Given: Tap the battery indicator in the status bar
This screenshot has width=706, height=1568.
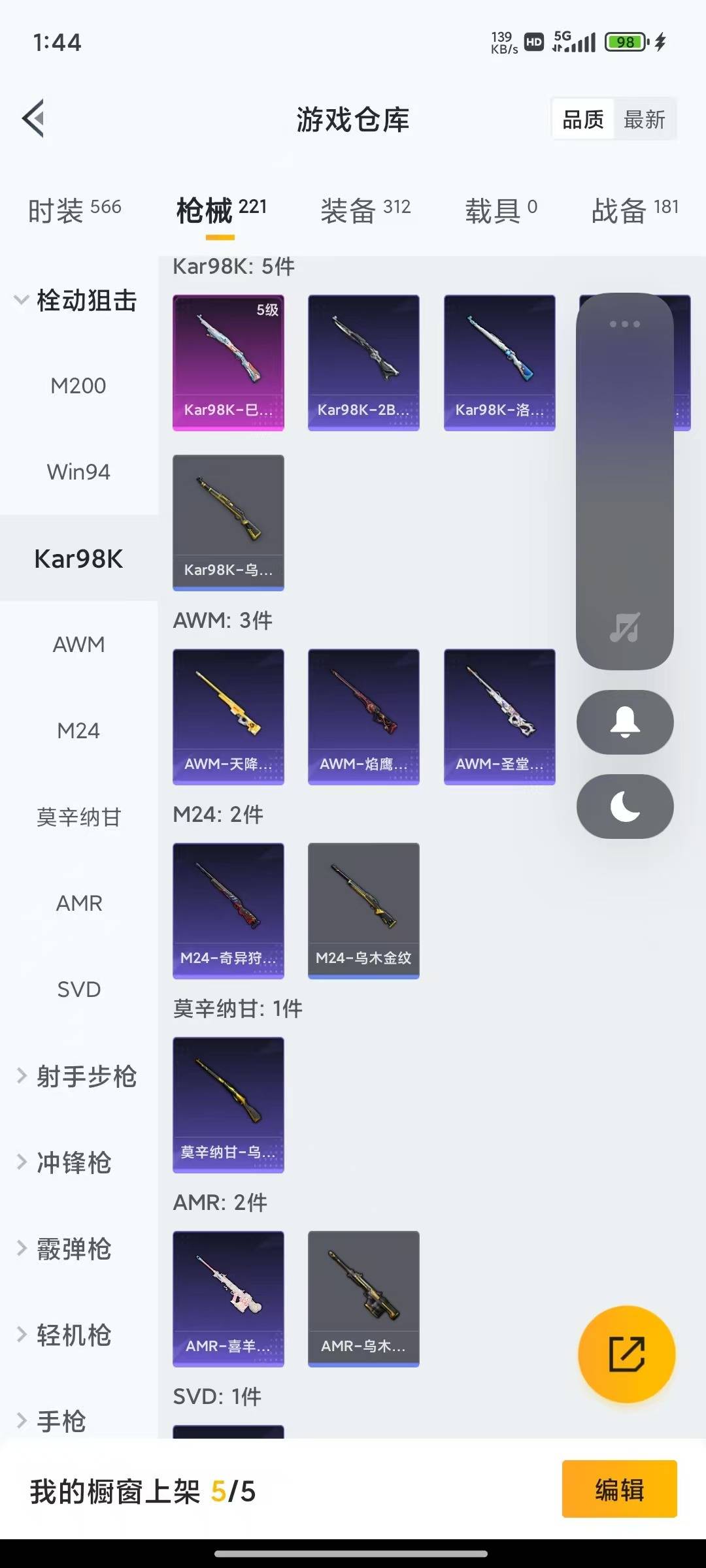Looking at the screenshot, I should [624, 42].
